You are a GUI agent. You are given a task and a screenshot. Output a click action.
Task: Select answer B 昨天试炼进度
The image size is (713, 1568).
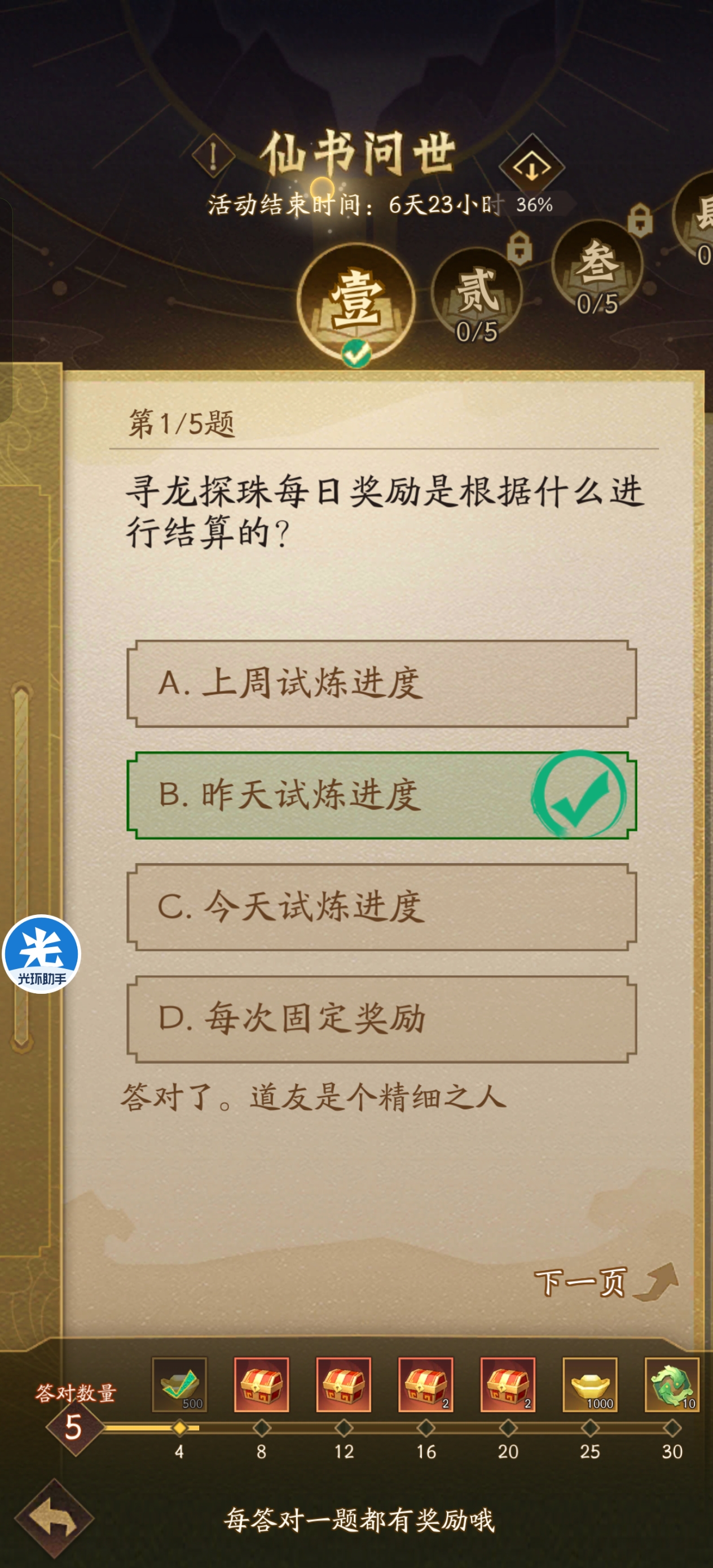tap(382, 795)
